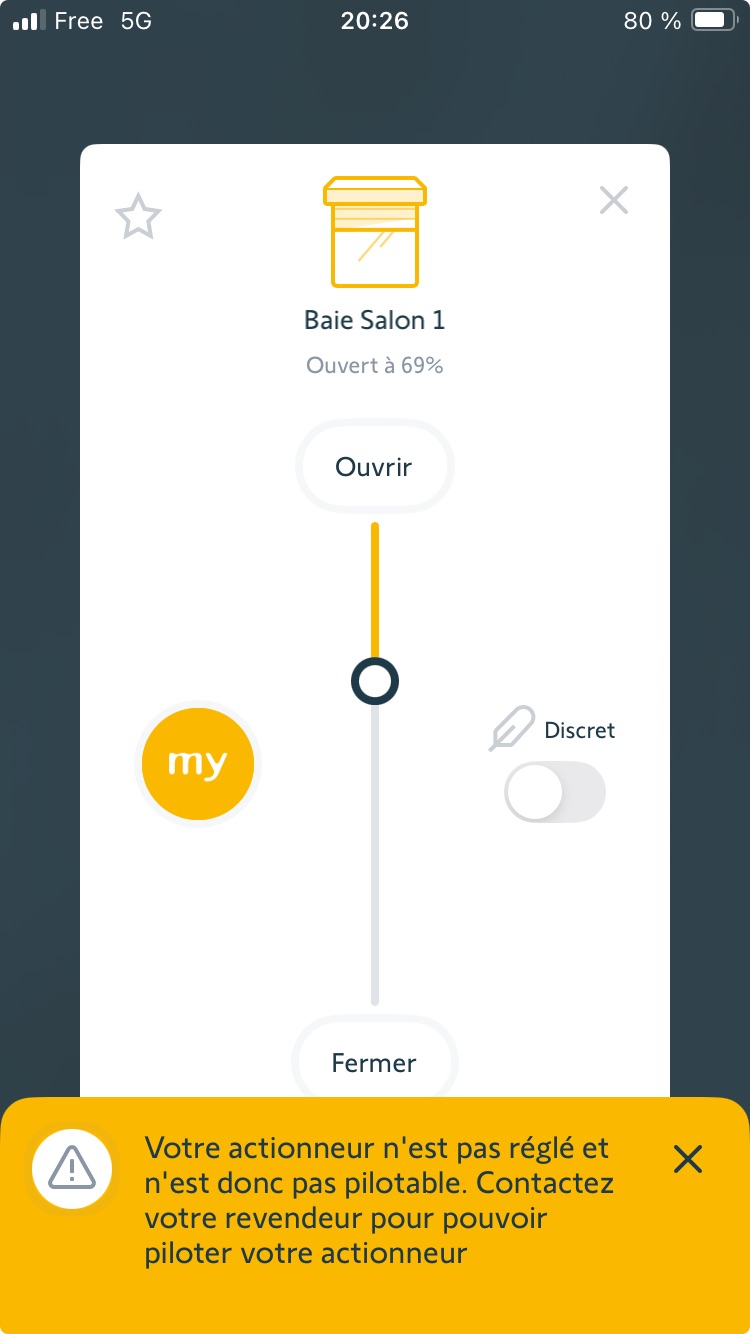Tap the shutter position slider handle
This screenshot has height=1334, width=750.
(x=375, y=682)
